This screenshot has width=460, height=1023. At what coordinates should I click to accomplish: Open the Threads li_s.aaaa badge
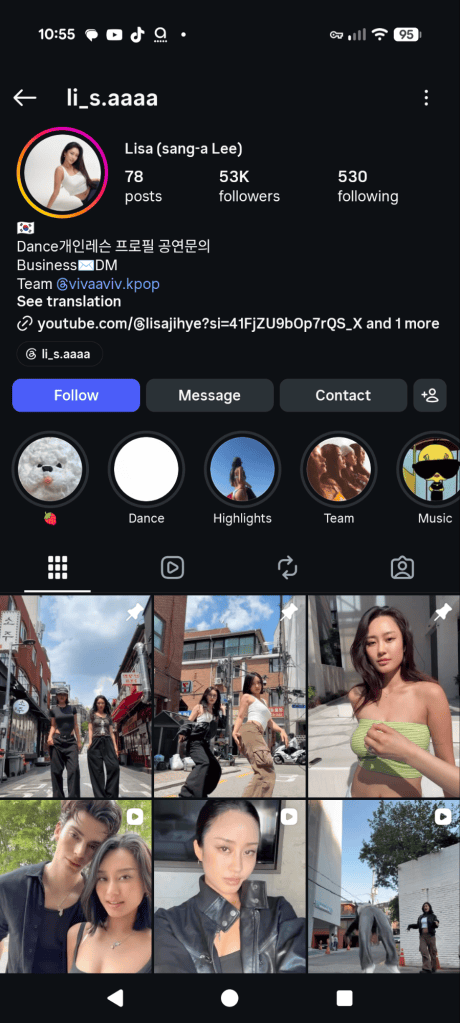(60, 355)
